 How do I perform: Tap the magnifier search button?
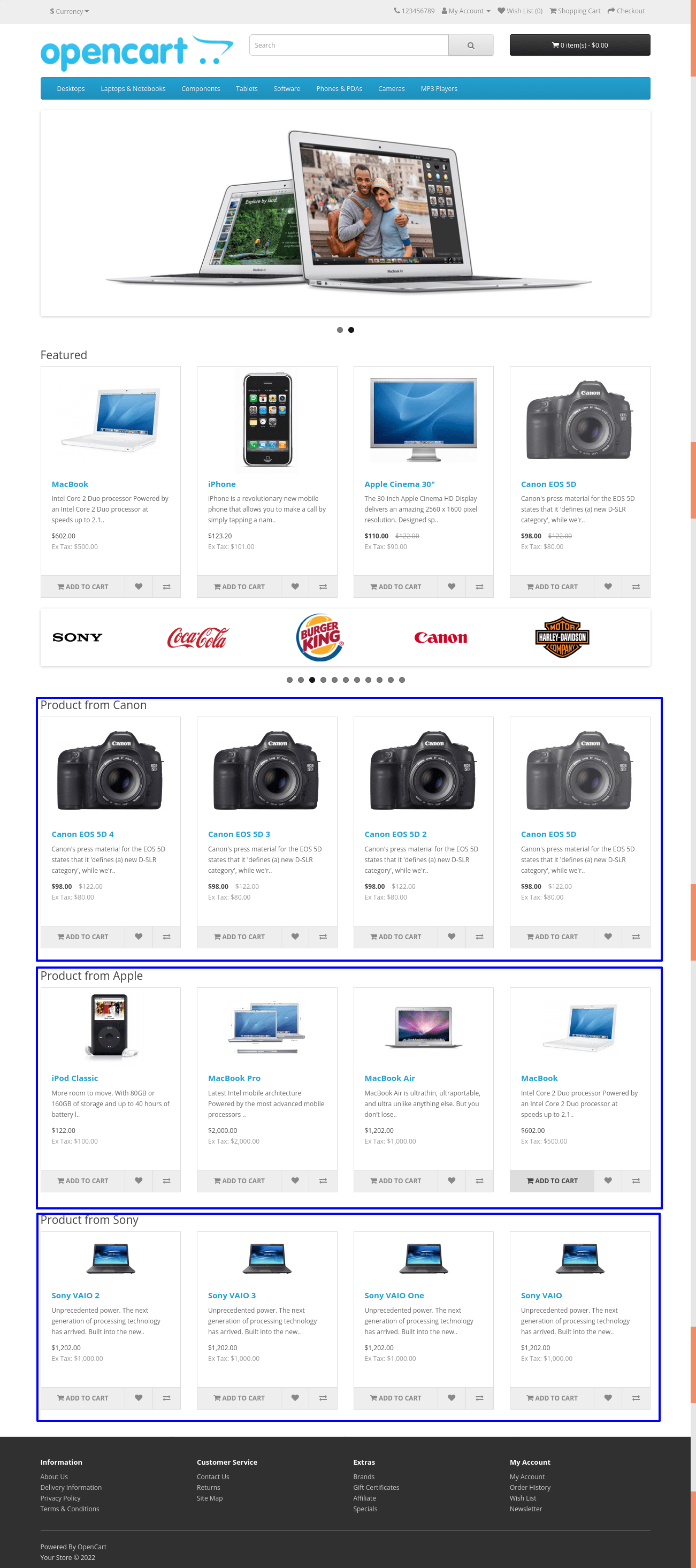click(470, 45)
